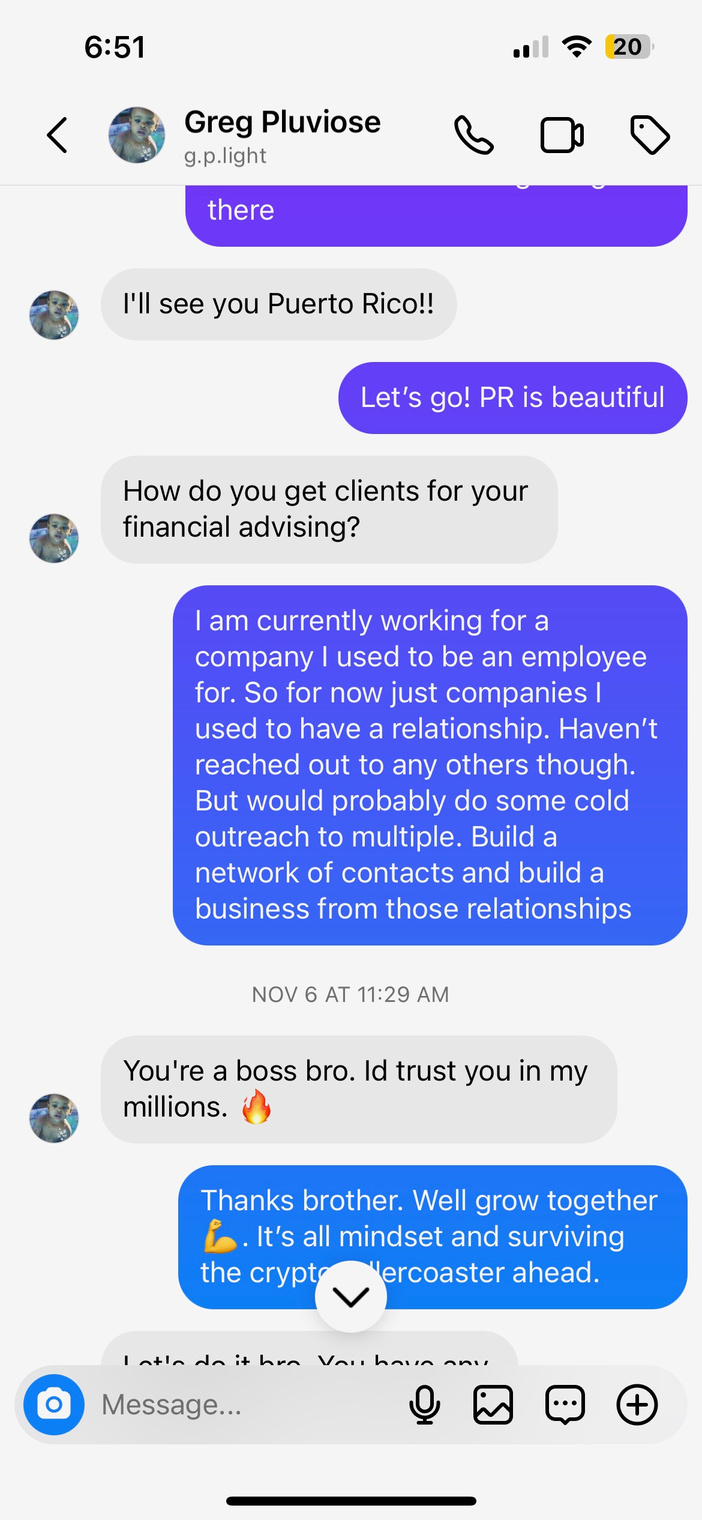Open the sticker and GIF bubble icon
Screen dimensions: 702x1520
click(x=565, y=1405)
